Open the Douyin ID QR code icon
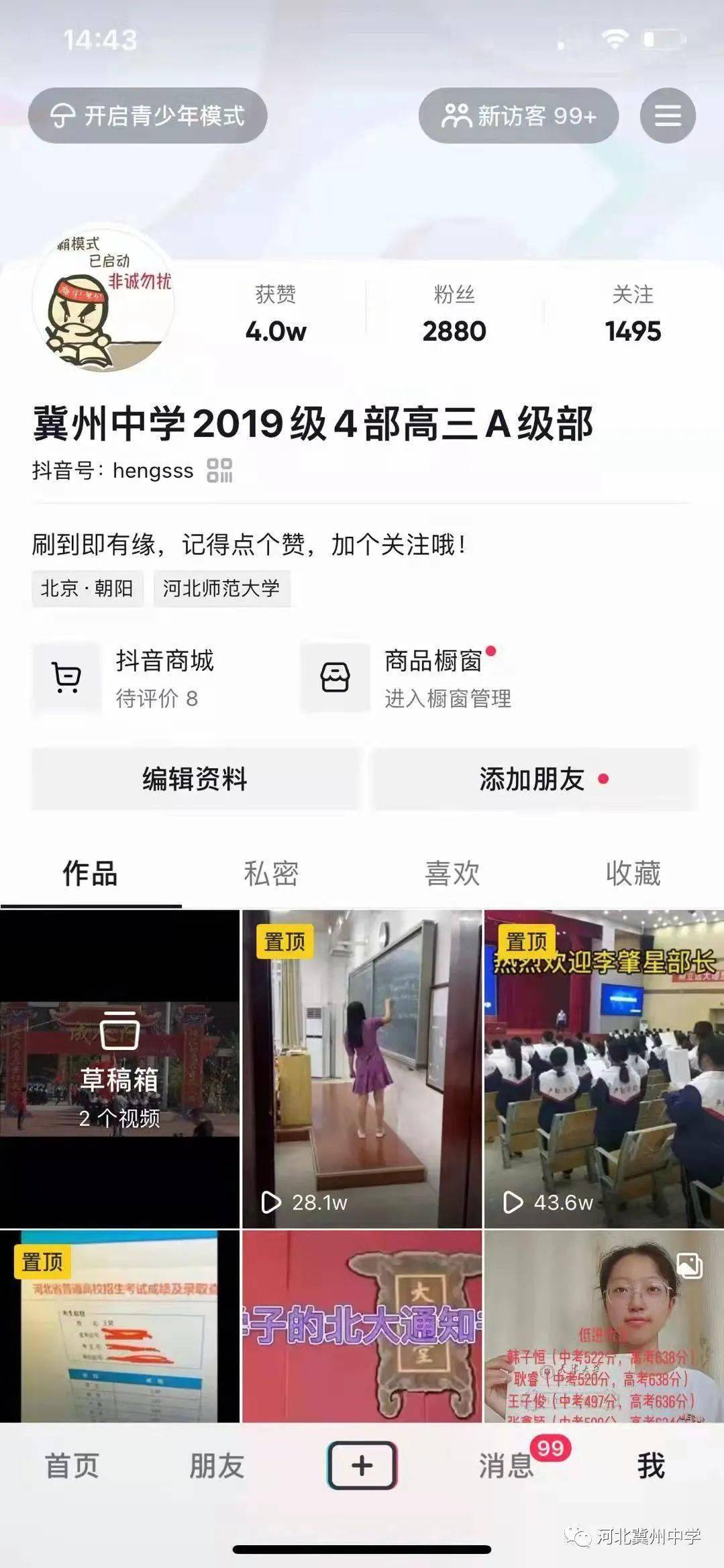Viewport: 724px width, 1568px height. [219, 470]
